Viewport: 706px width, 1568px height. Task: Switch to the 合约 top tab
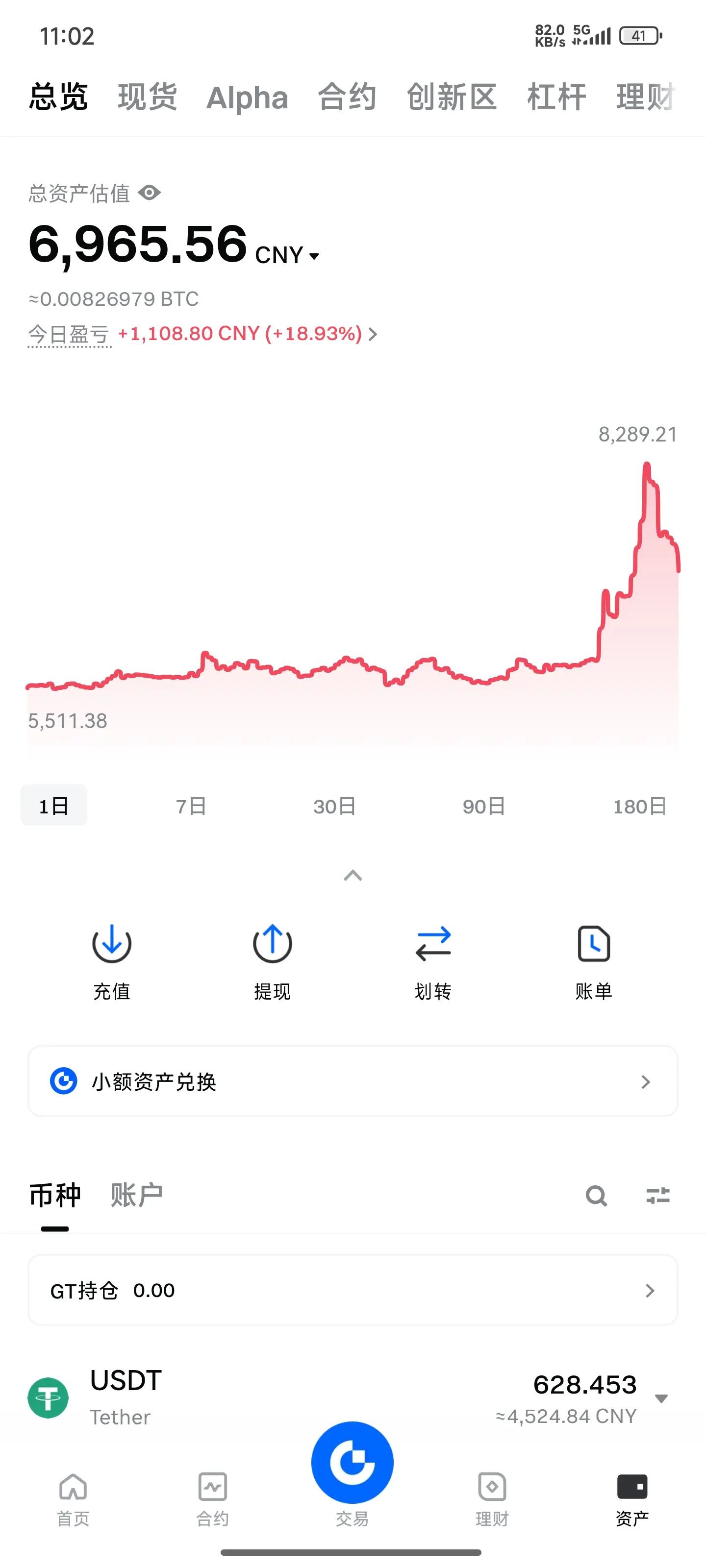347,98
